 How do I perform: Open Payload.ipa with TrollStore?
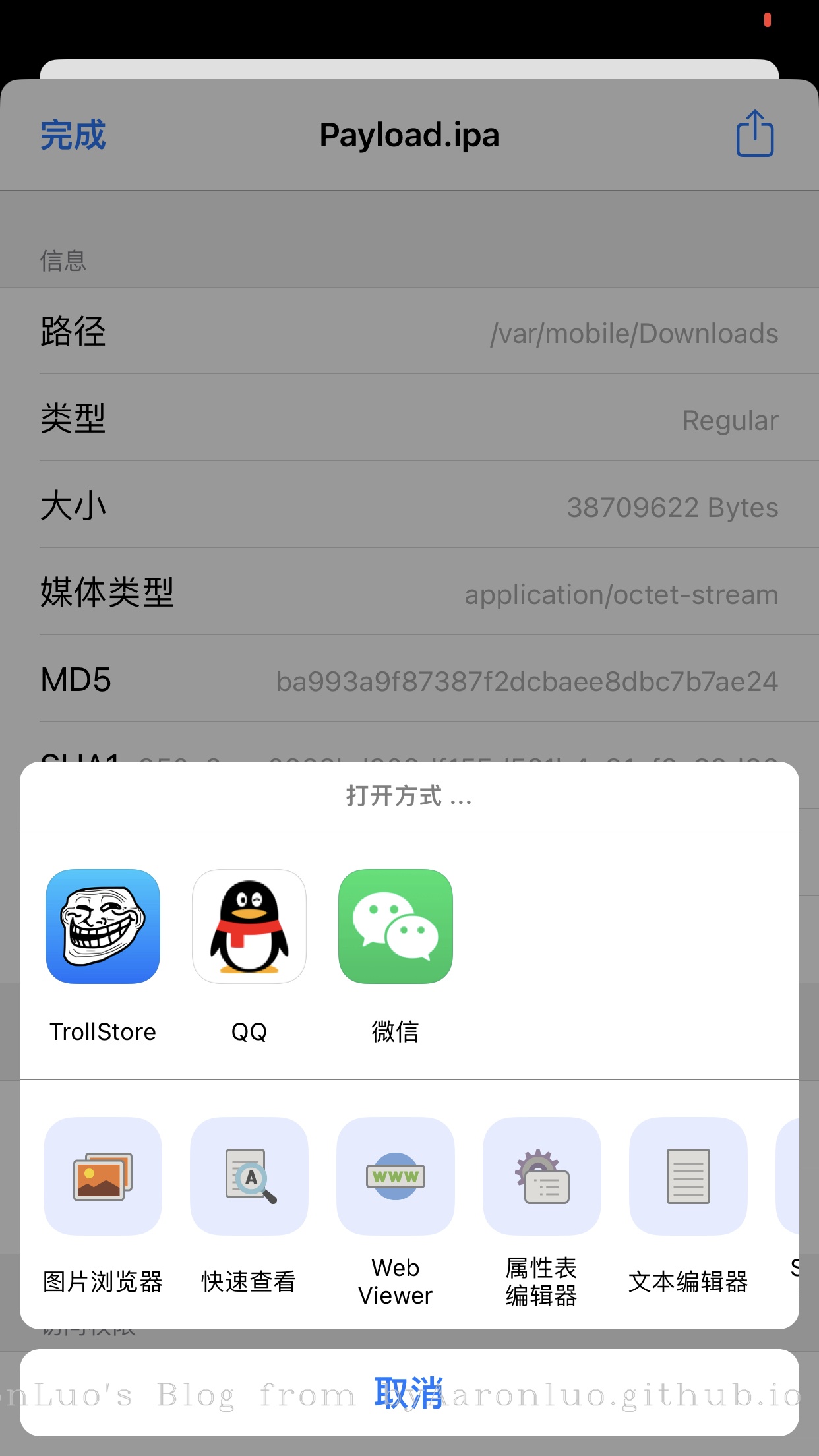[x=103, y=926]
